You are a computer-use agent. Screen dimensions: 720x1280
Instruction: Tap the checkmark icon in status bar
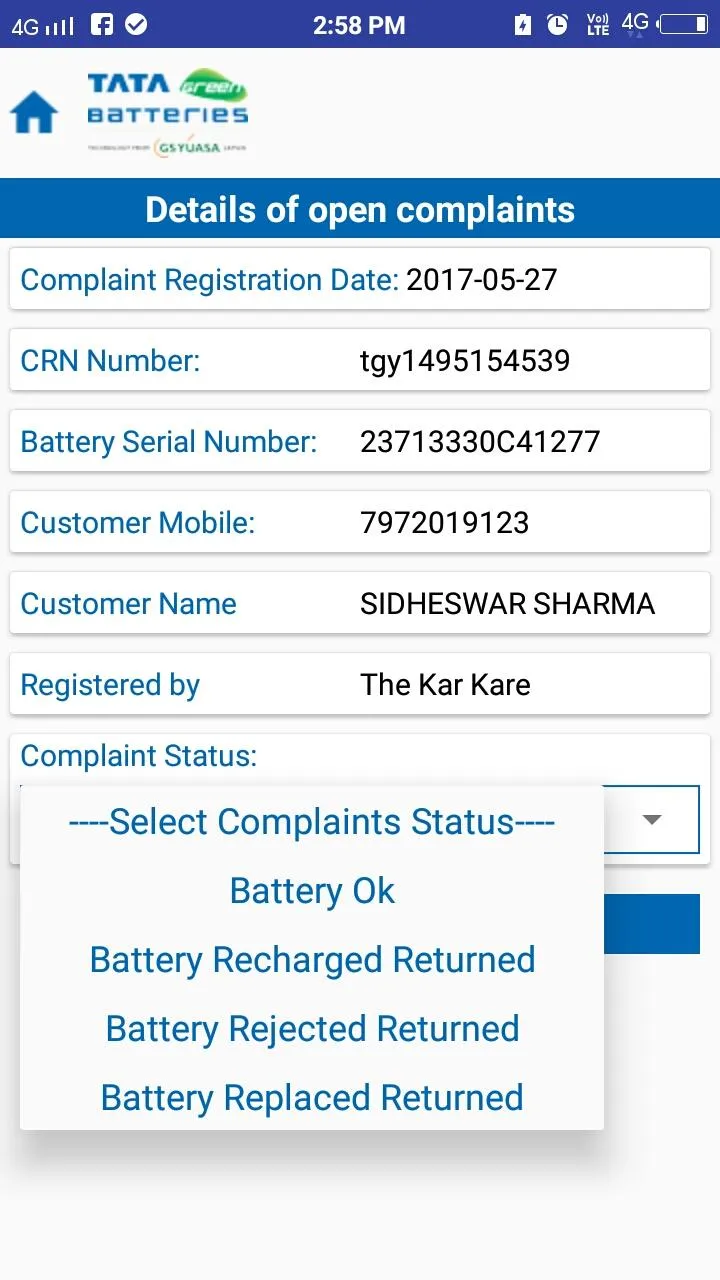coord(136,23)
